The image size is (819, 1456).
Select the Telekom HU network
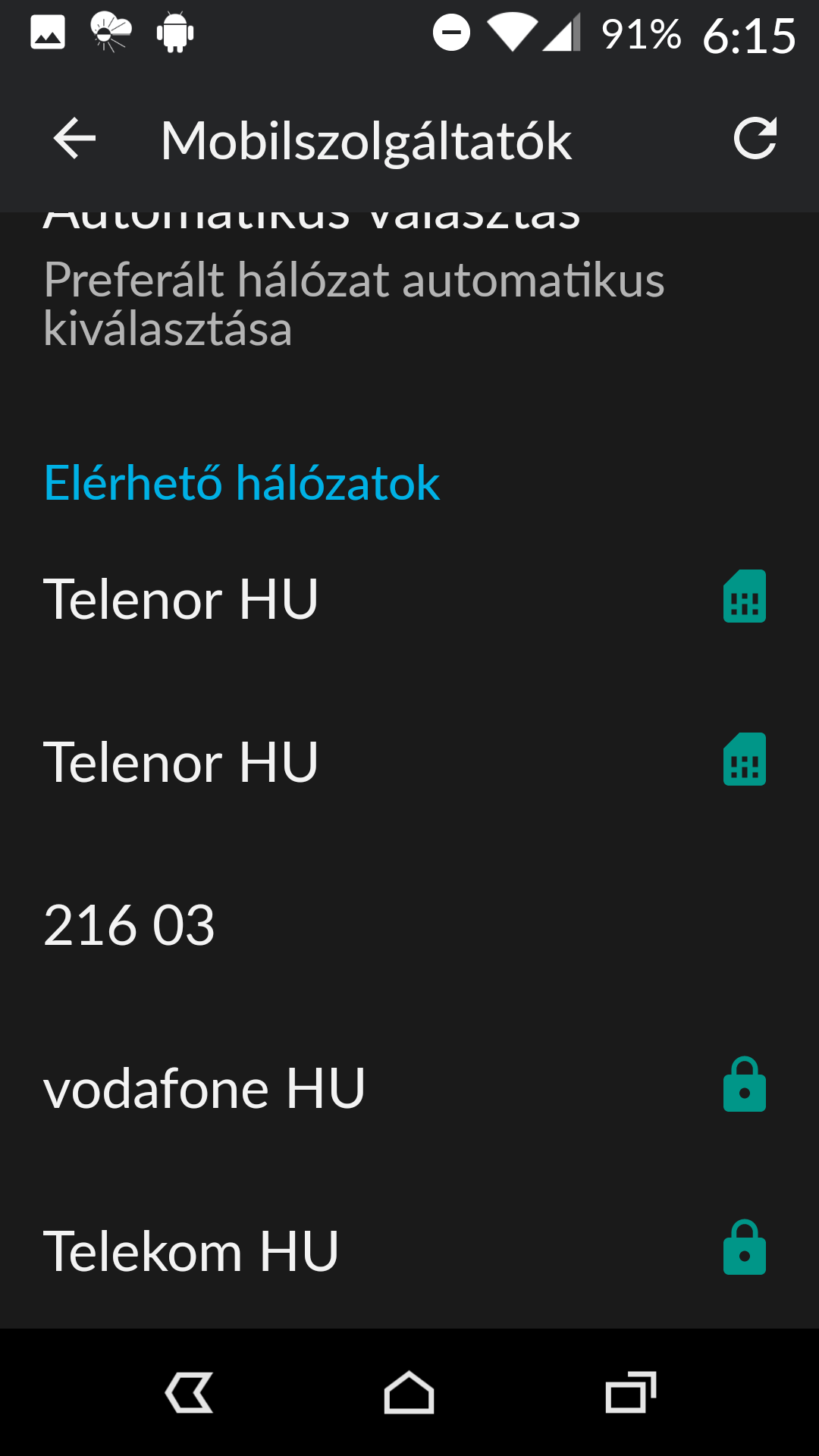pos(409,1251)
